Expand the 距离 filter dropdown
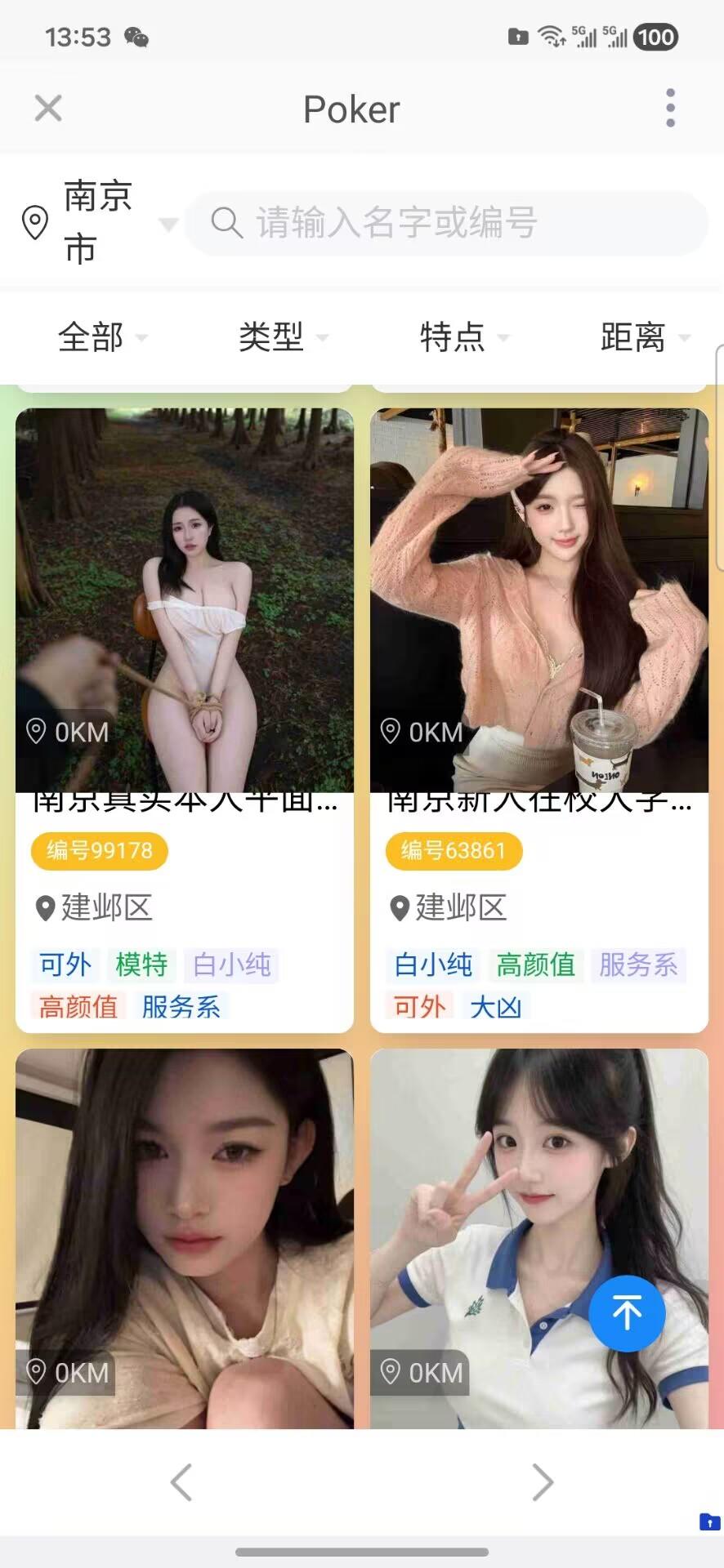 [644, 336]
